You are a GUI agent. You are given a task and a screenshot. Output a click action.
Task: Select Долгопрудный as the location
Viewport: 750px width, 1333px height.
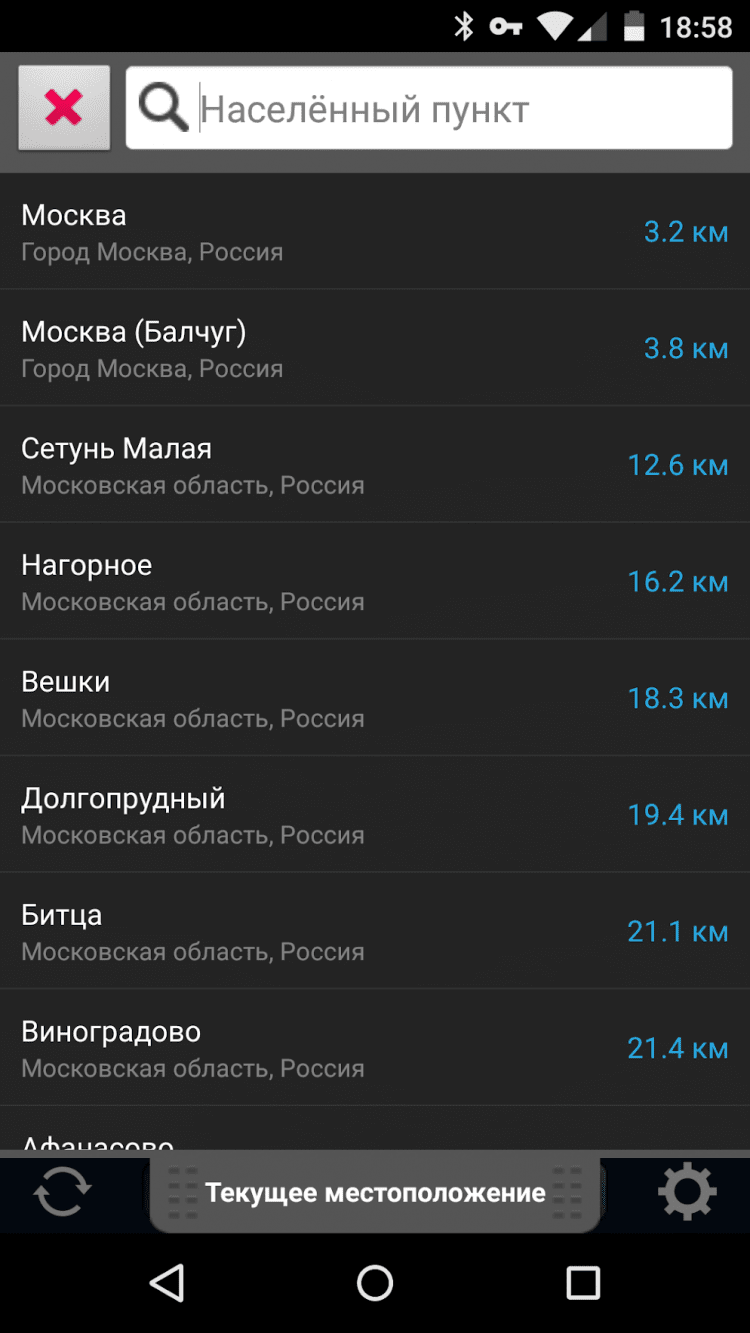(x=374, y=815)
